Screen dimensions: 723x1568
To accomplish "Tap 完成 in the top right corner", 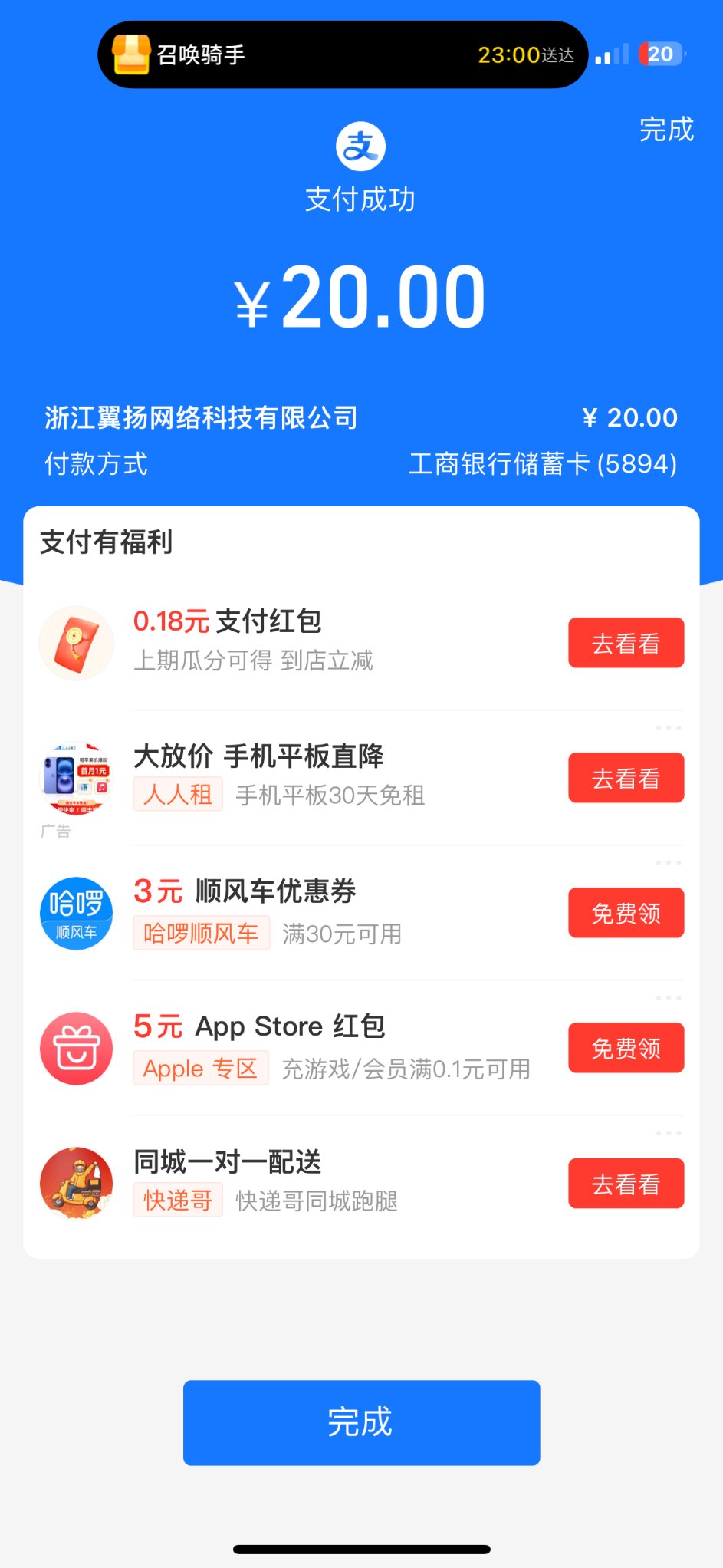I will point(666,130).
